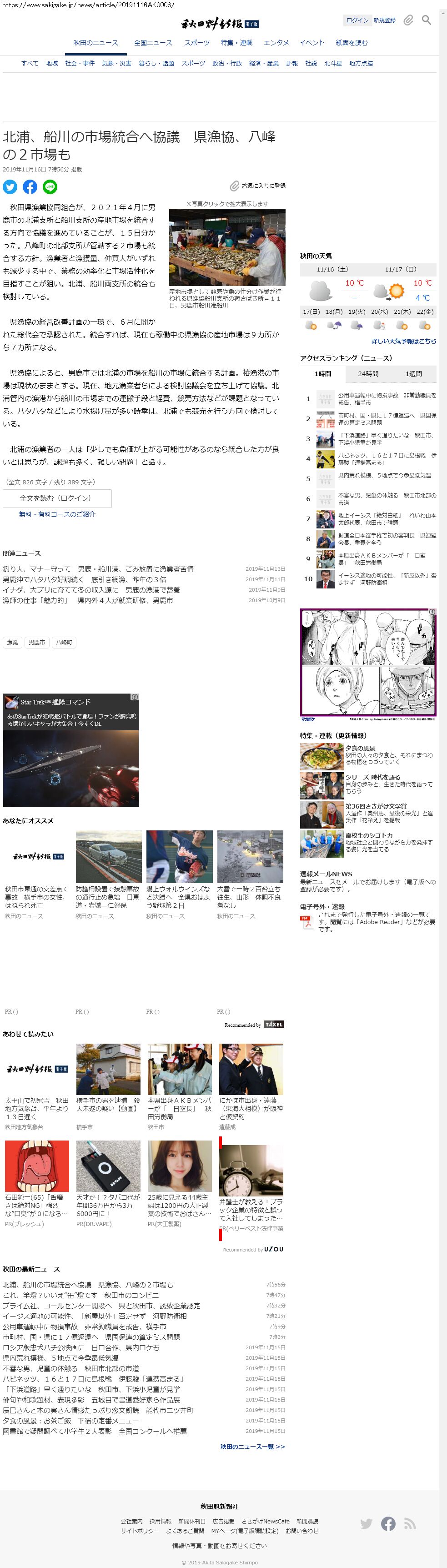Open the search magnifier icon
The image size is (447, 1568).
426,20
